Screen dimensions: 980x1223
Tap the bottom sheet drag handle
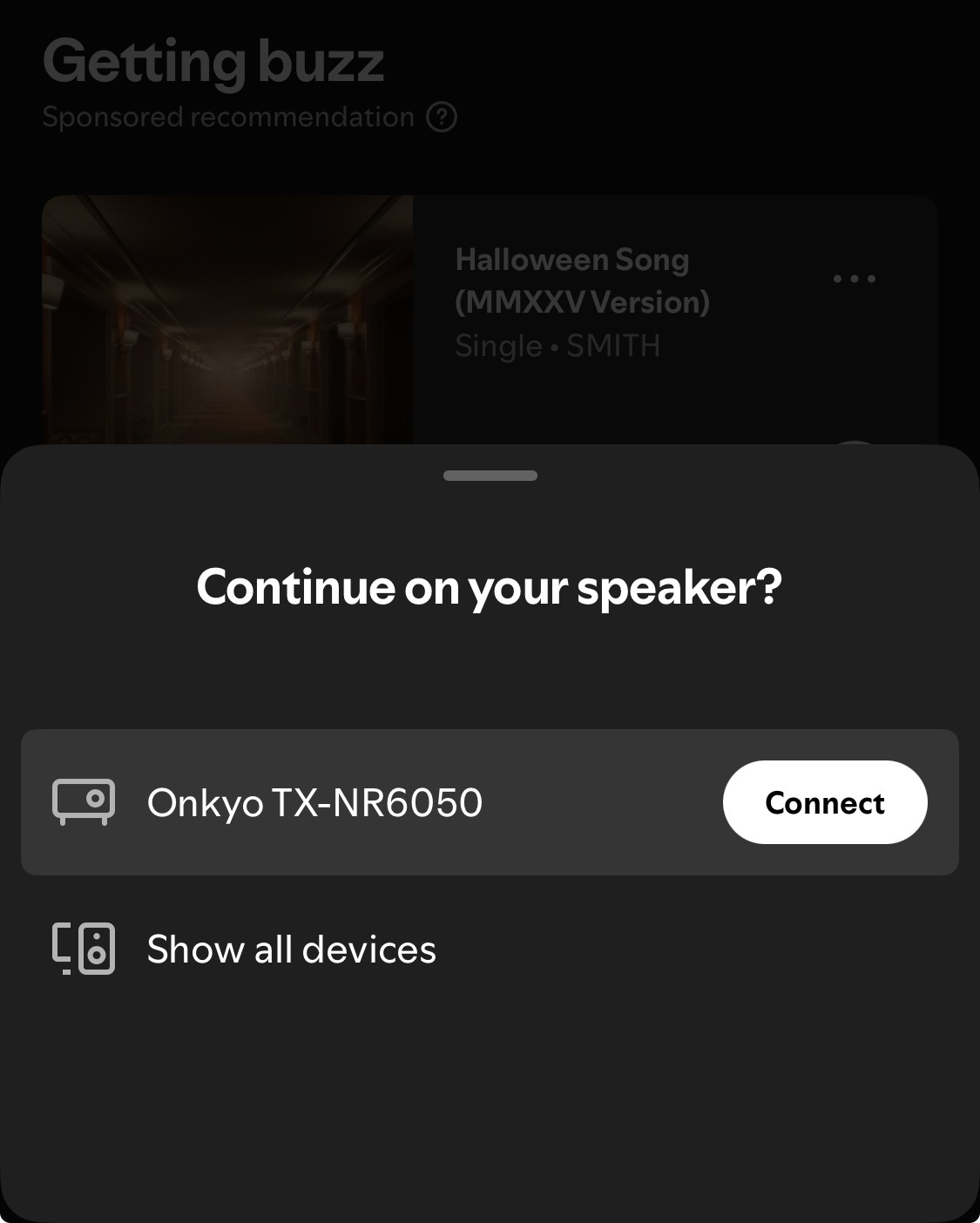click(x=490, y=476)
